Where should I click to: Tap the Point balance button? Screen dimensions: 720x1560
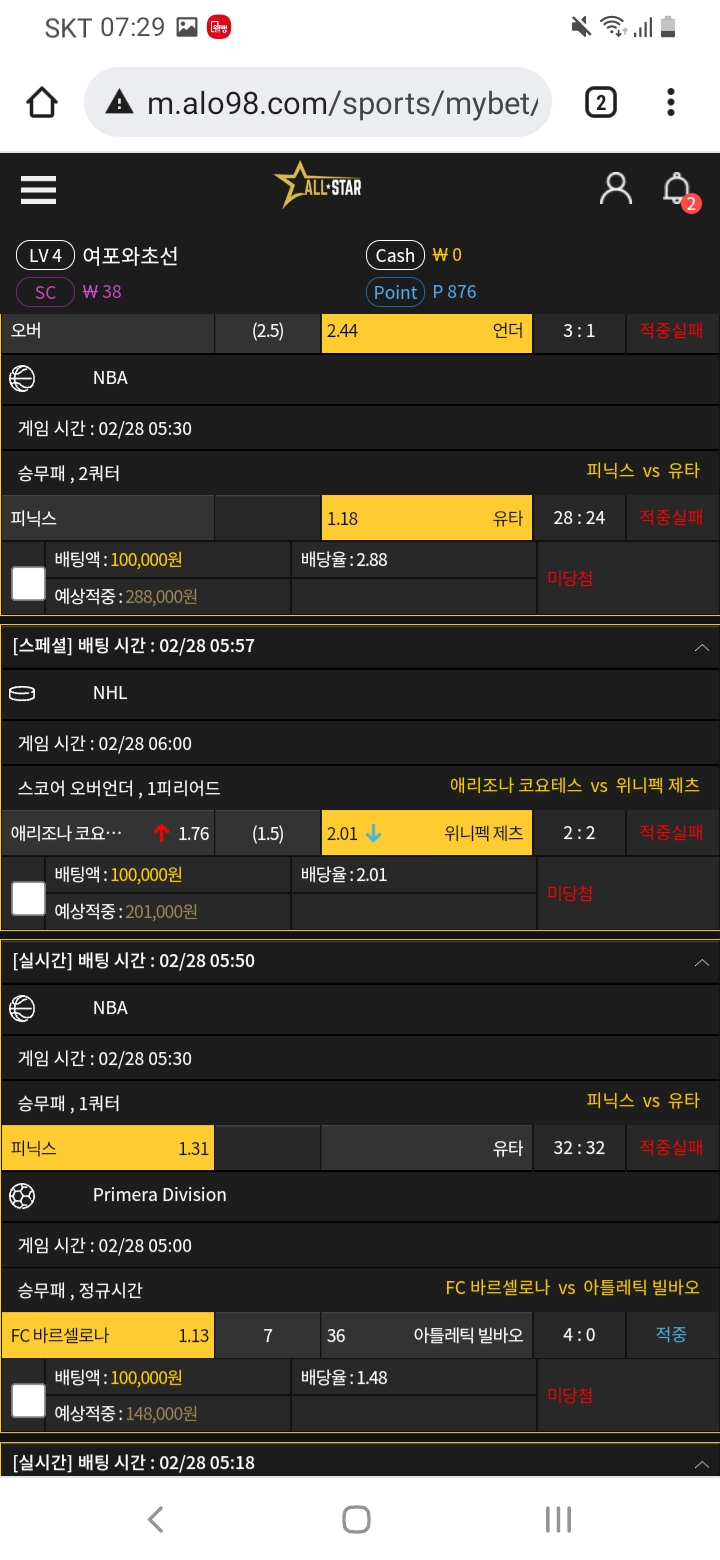pos(395,292)
